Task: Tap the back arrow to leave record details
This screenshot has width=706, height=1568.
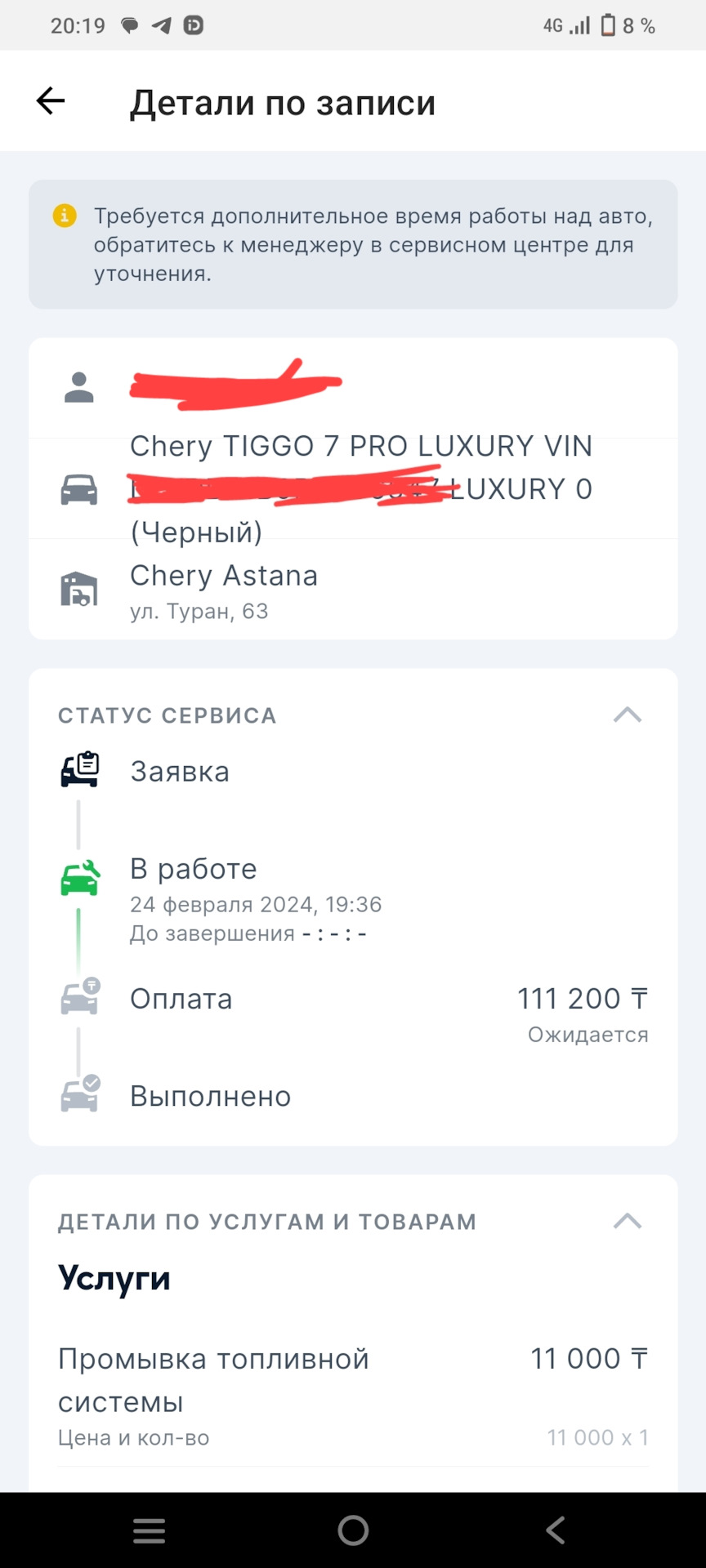Action: click(49, 100)
